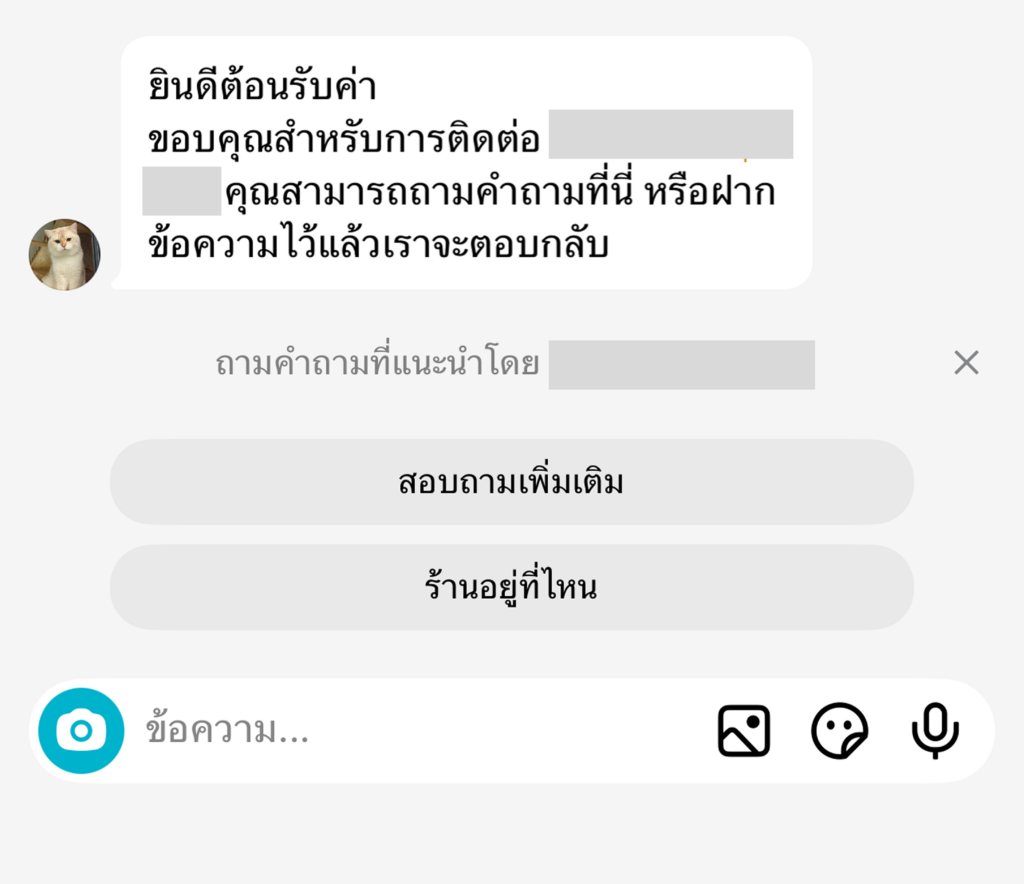Choose the ร้านอยู่ที่ไหน suggested question

[511, 587]
